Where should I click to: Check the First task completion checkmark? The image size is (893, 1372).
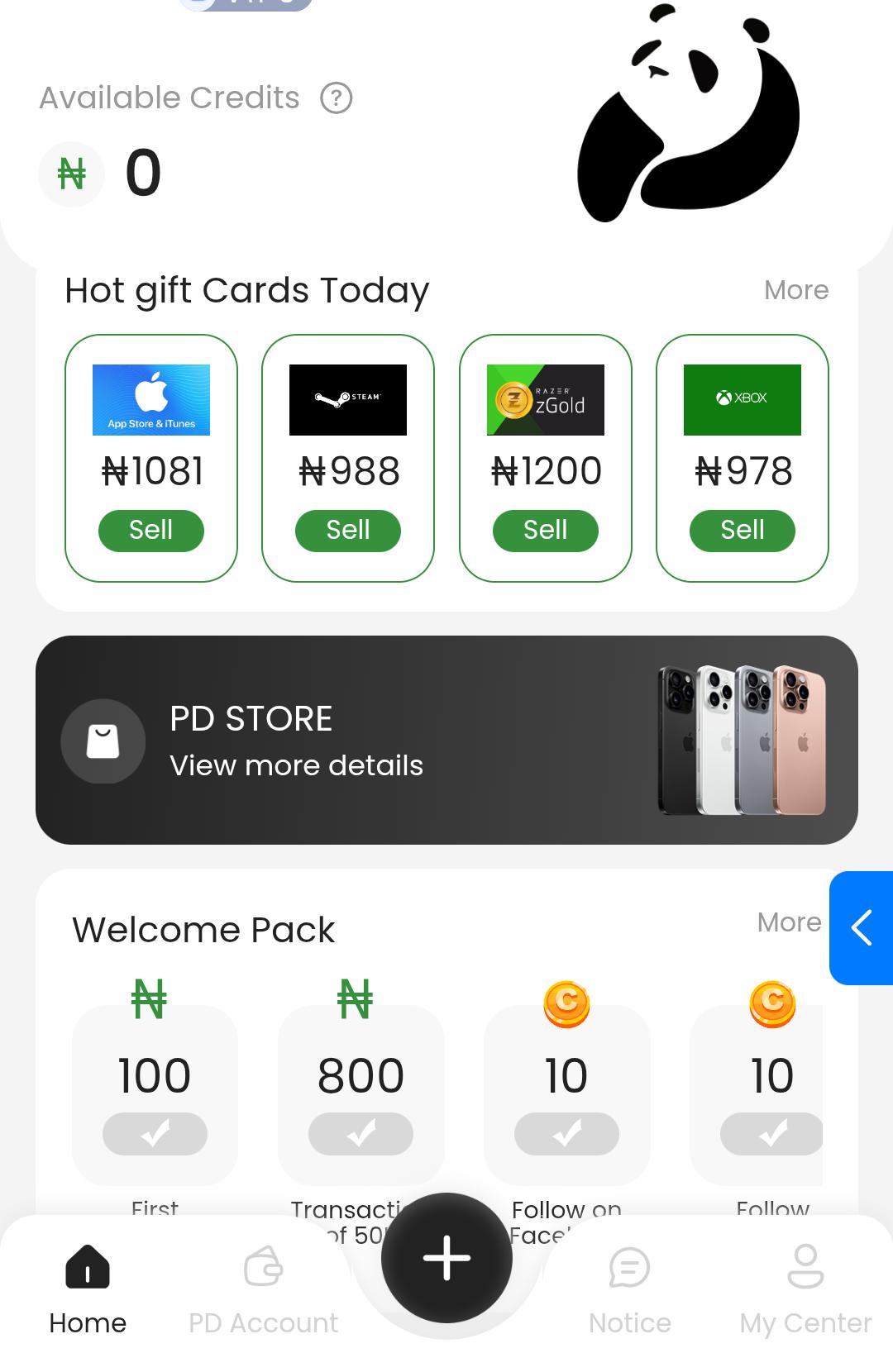click(x=155, y=1133)
